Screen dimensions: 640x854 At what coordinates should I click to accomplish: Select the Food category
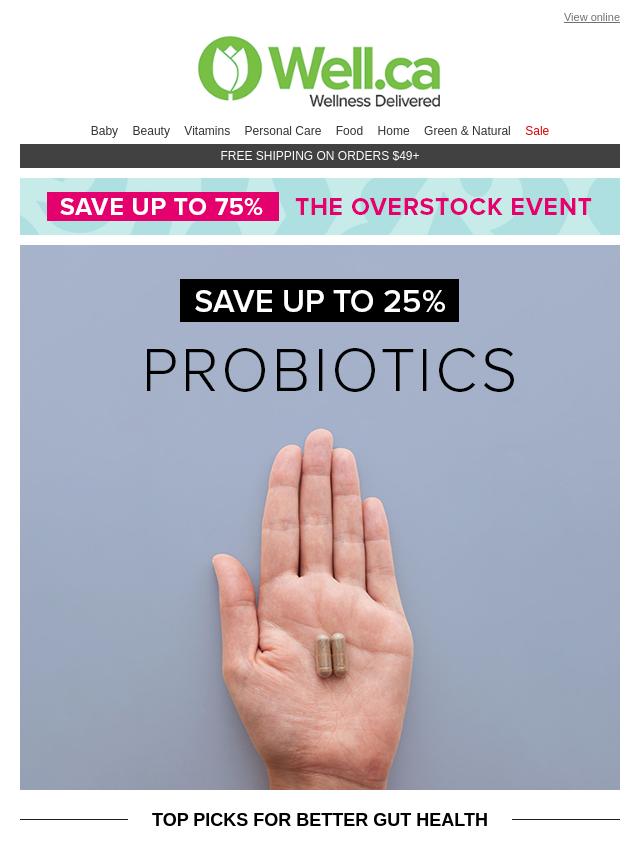pyautogui.click(x=349, y=131)
